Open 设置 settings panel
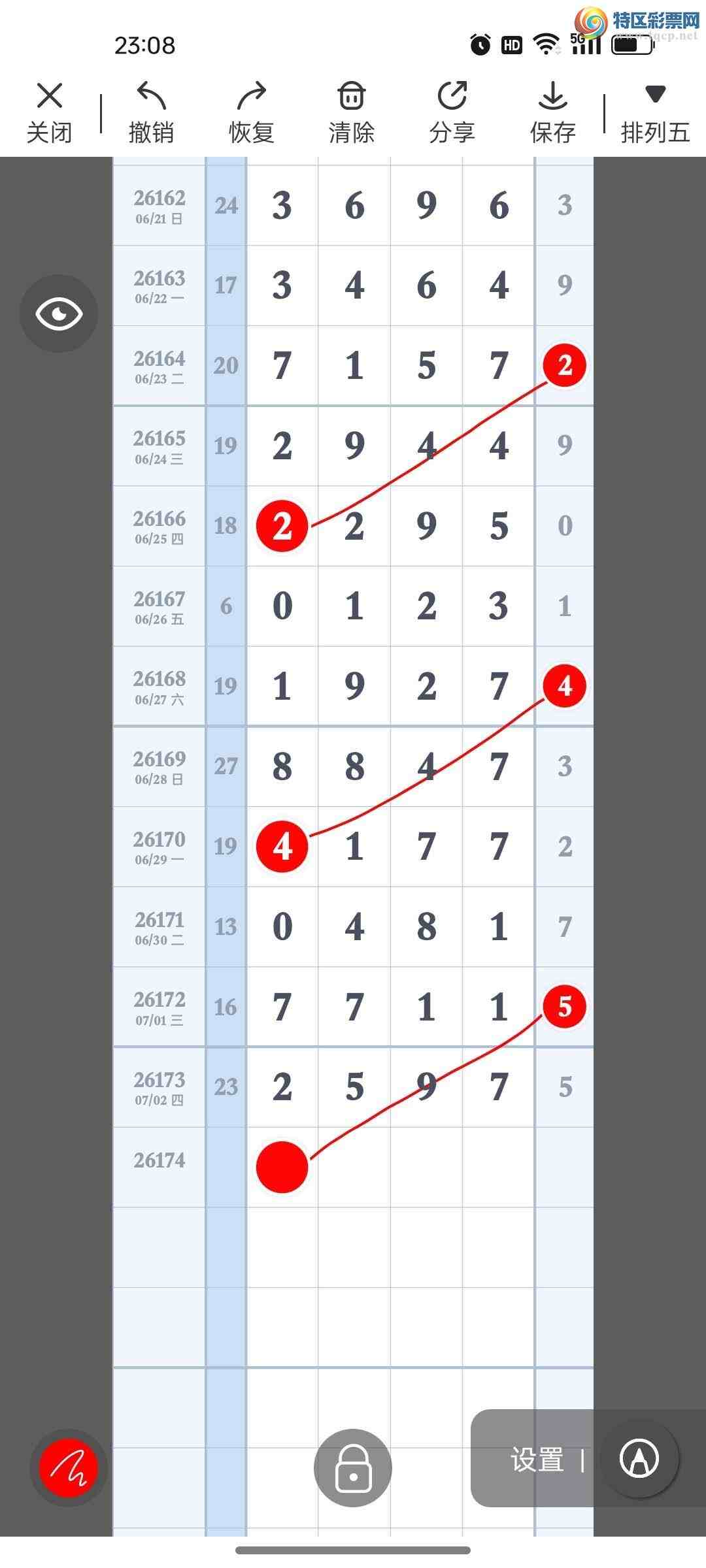This screenshot has width=706, height=1568. pos(537,1459)
